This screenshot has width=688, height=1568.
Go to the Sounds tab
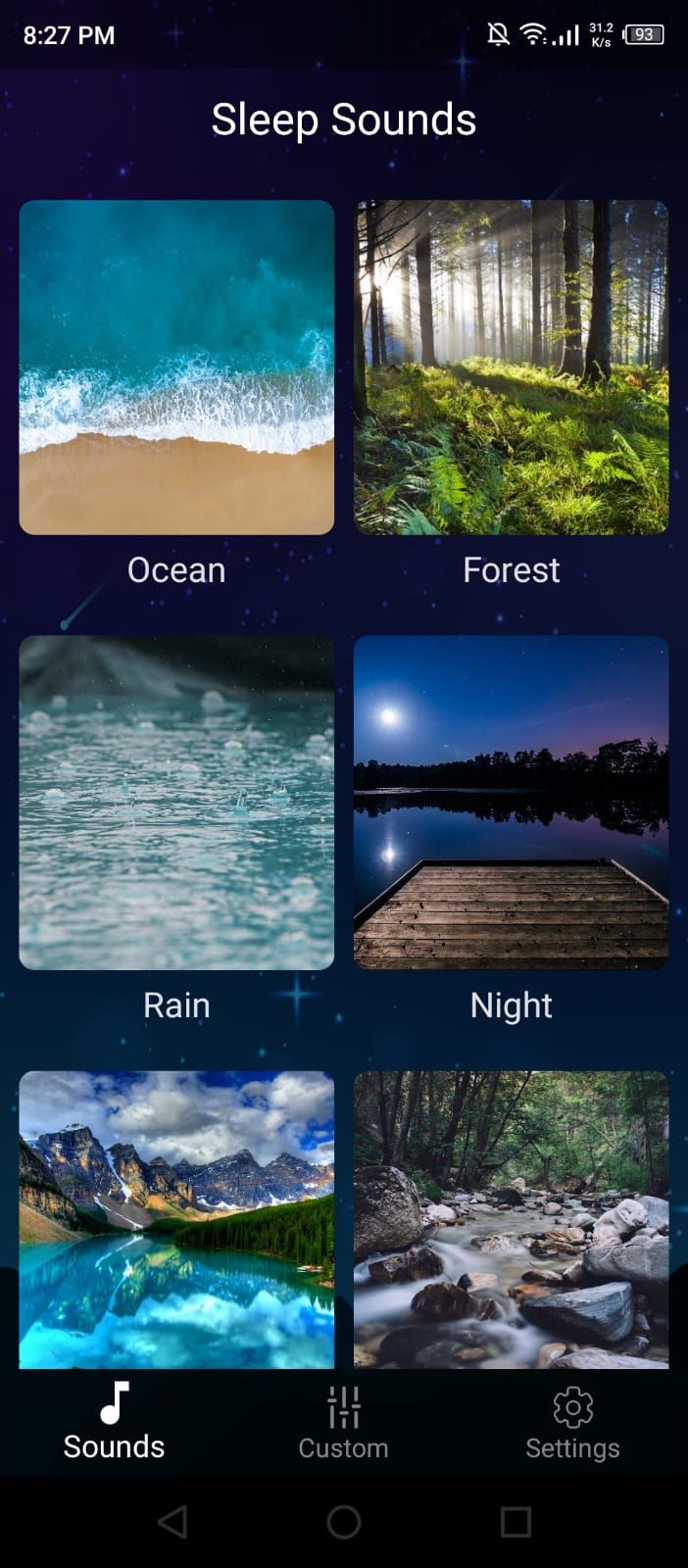(x=114, y=1423)
